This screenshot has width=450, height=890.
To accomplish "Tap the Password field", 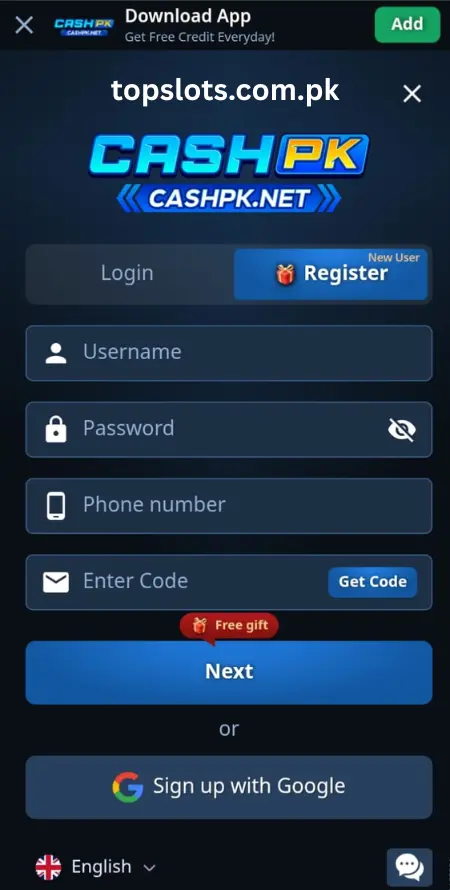I will click(229, 429).
